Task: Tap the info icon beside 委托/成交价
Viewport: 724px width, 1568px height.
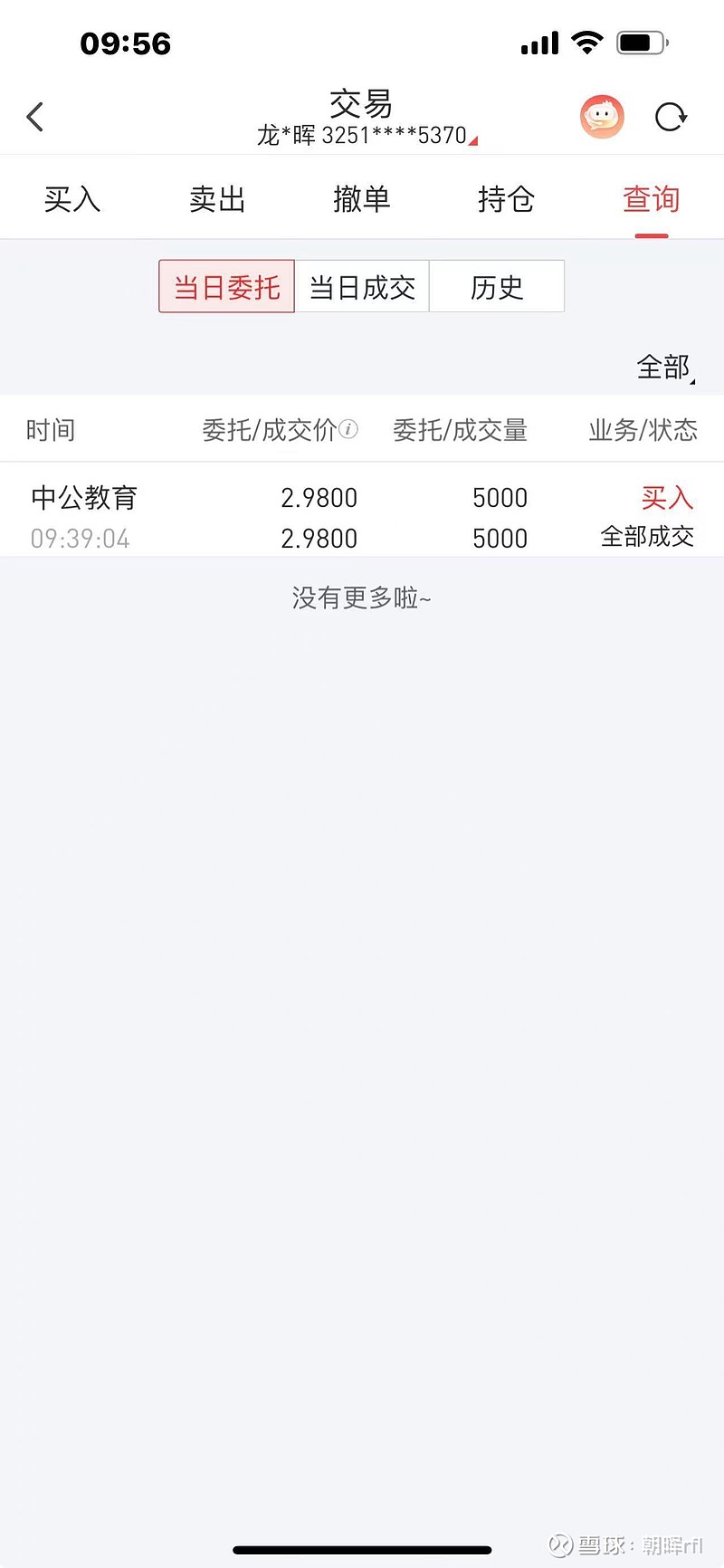Action: [348, 429]
